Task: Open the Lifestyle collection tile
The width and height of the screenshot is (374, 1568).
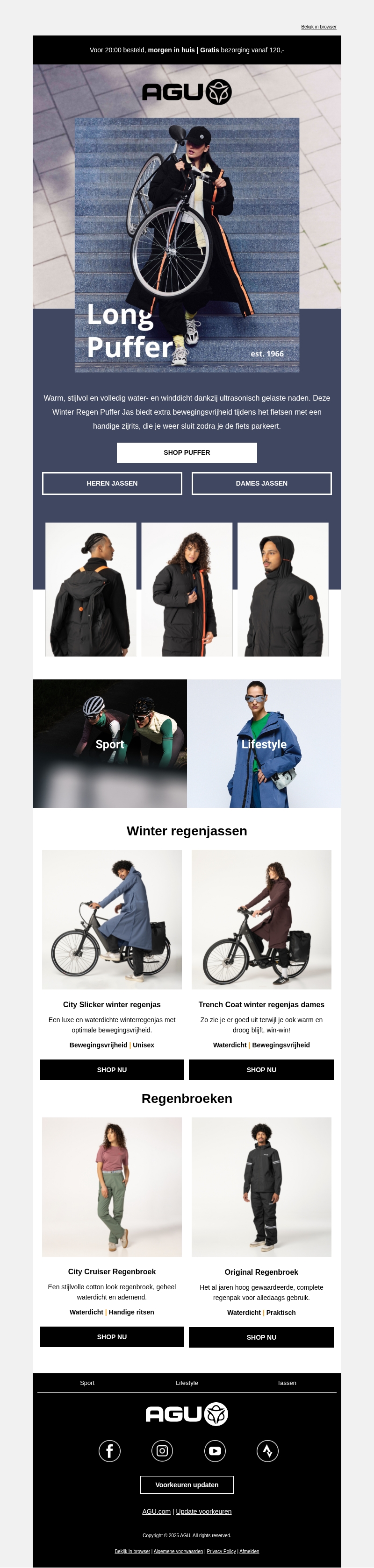Action: pos(264,743)
